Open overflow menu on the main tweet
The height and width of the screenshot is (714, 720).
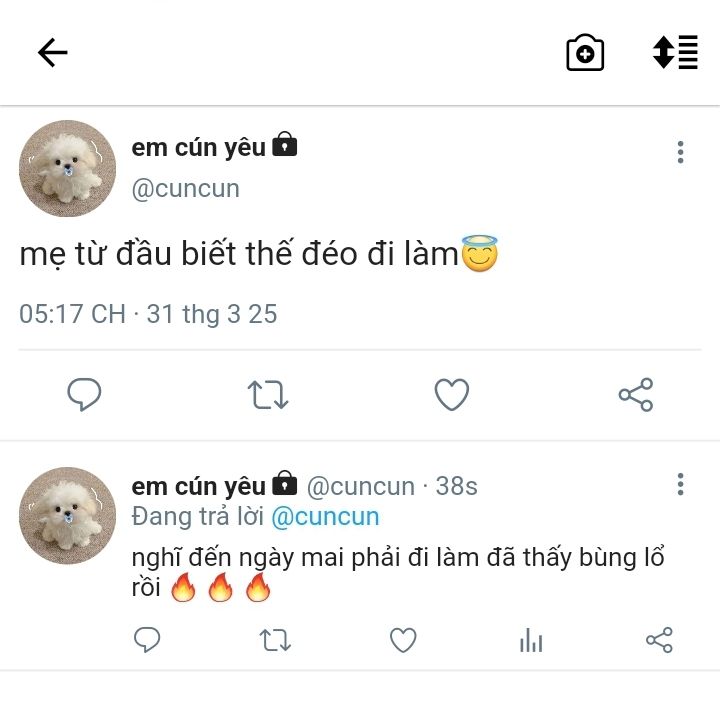pos(680,152)
